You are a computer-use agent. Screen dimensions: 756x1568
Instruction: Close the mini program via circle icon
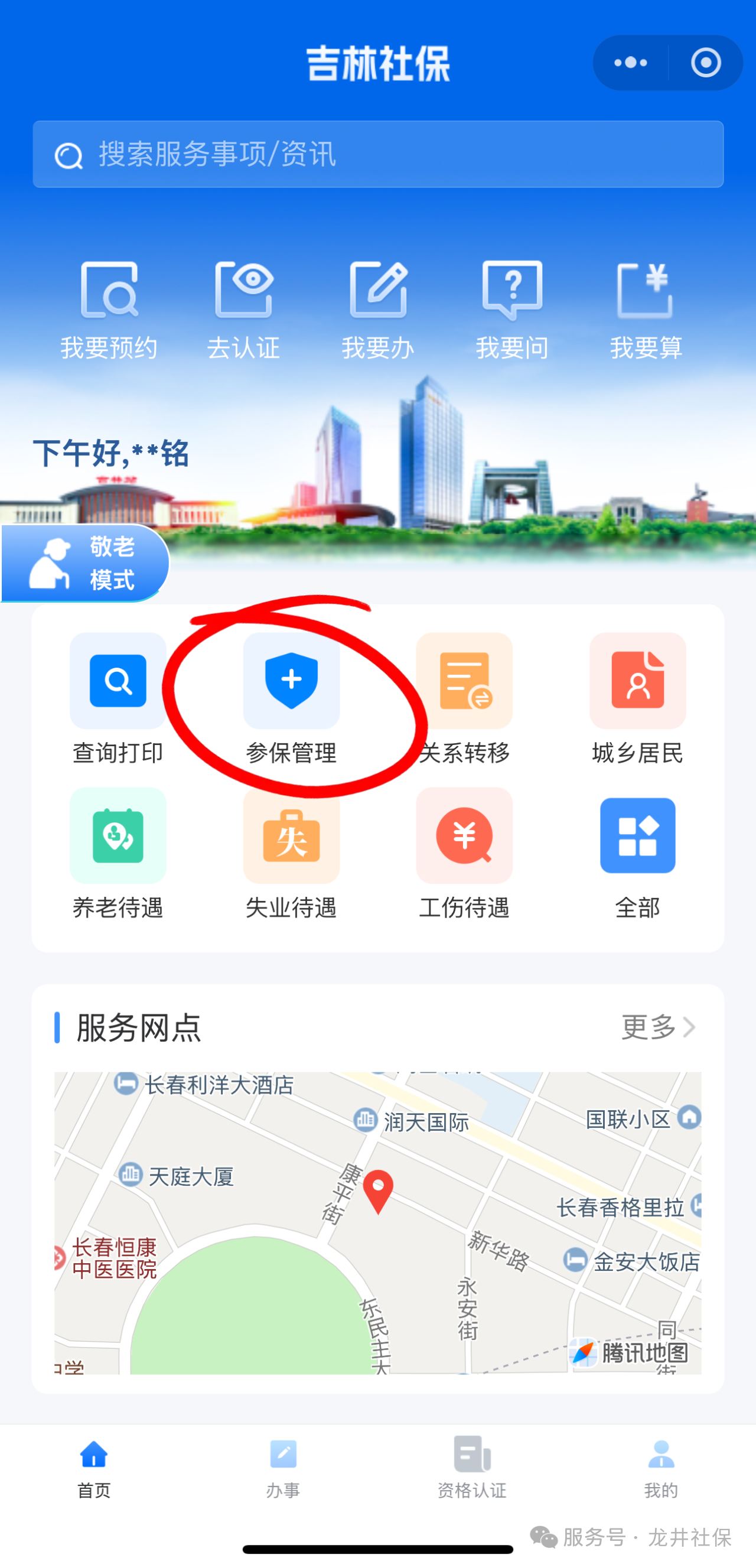coord(705,63)
